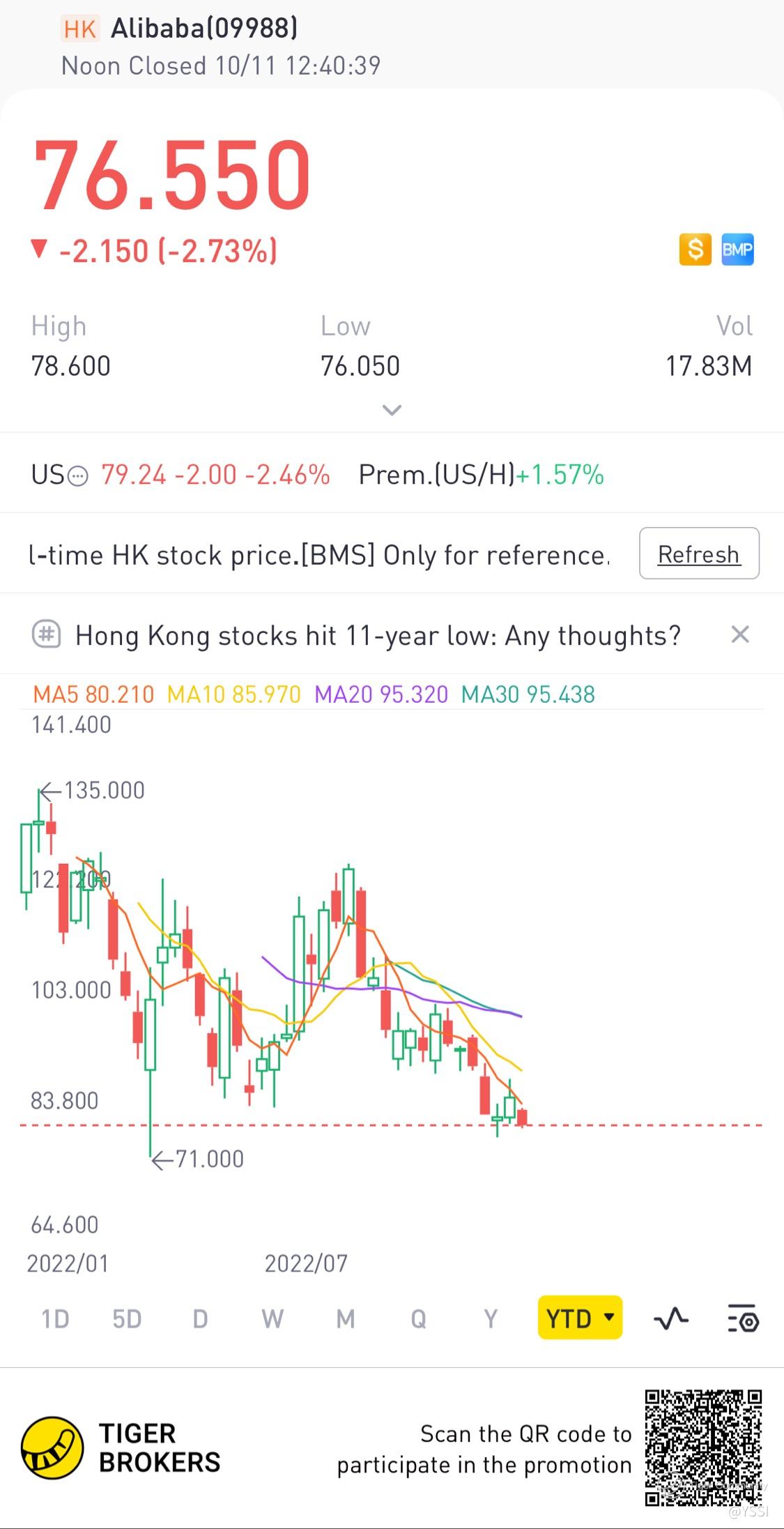Open the Hong Kong stocks 11-year low topic
This screenshot has width=784, height=1529.
pos(377,635)
